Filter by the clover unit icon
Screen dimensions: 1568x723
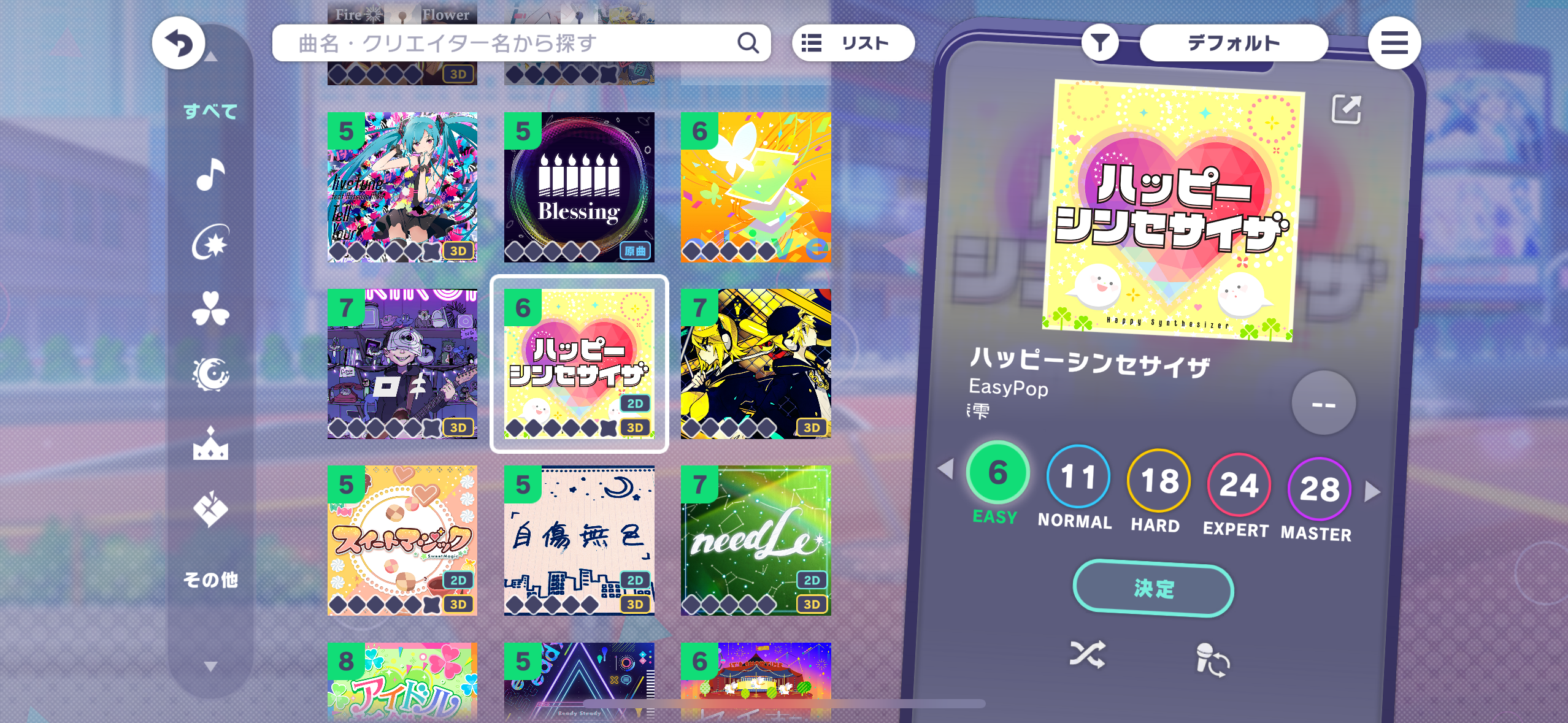210,308
